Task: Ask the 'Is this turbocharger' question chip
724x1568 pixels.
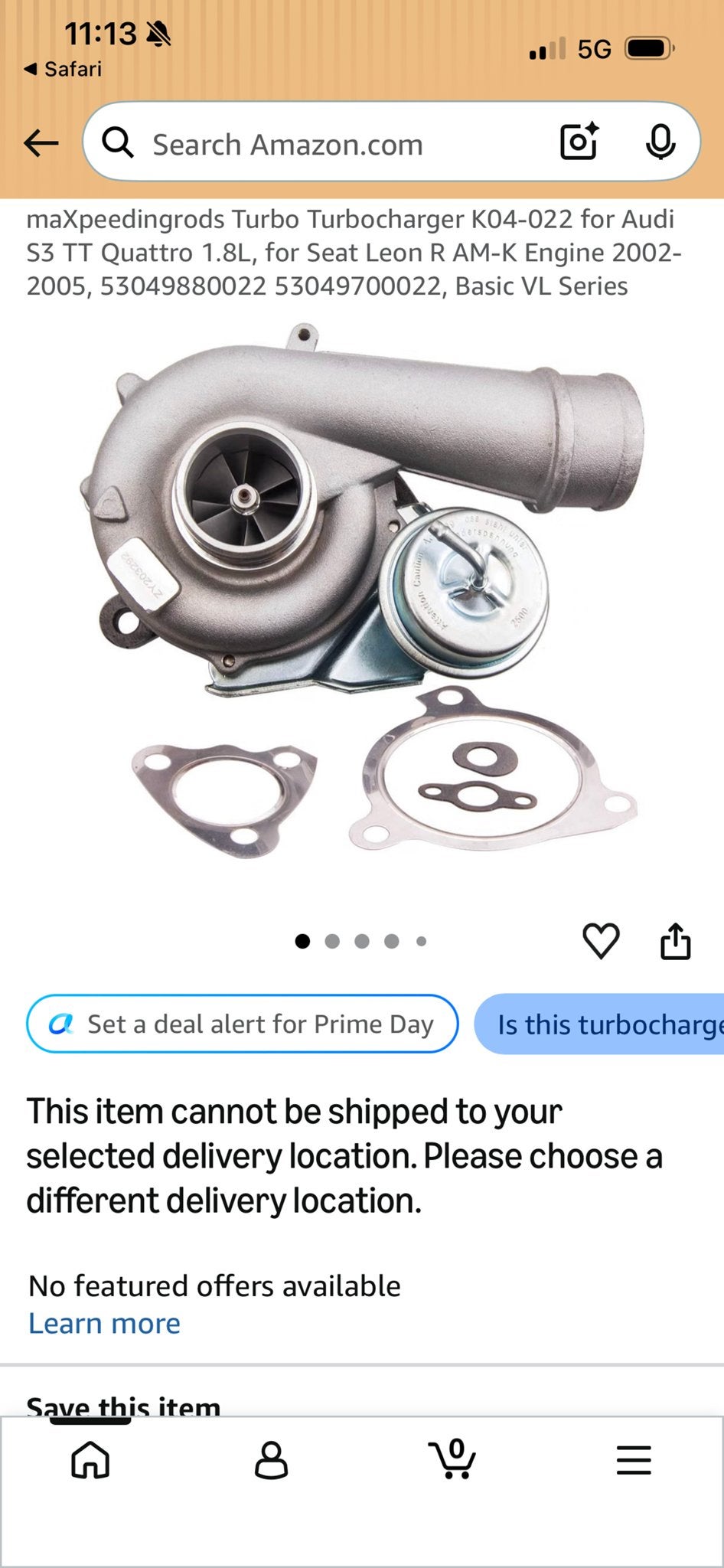Action: pyautogui.click(x=599, y=1024)
